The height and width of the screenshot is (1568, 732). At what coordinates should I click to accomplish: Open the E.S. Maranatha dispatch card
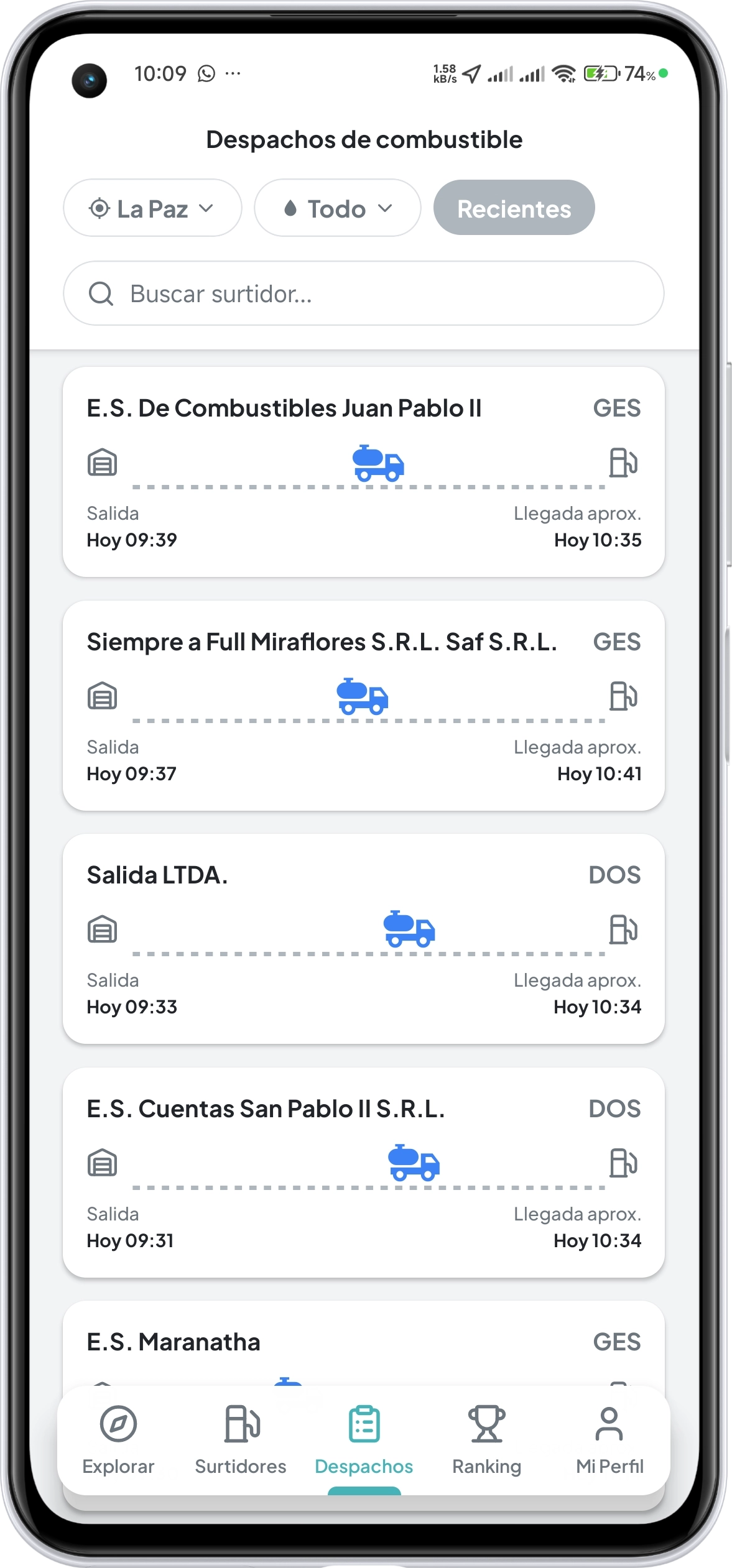click(363, 1343)
